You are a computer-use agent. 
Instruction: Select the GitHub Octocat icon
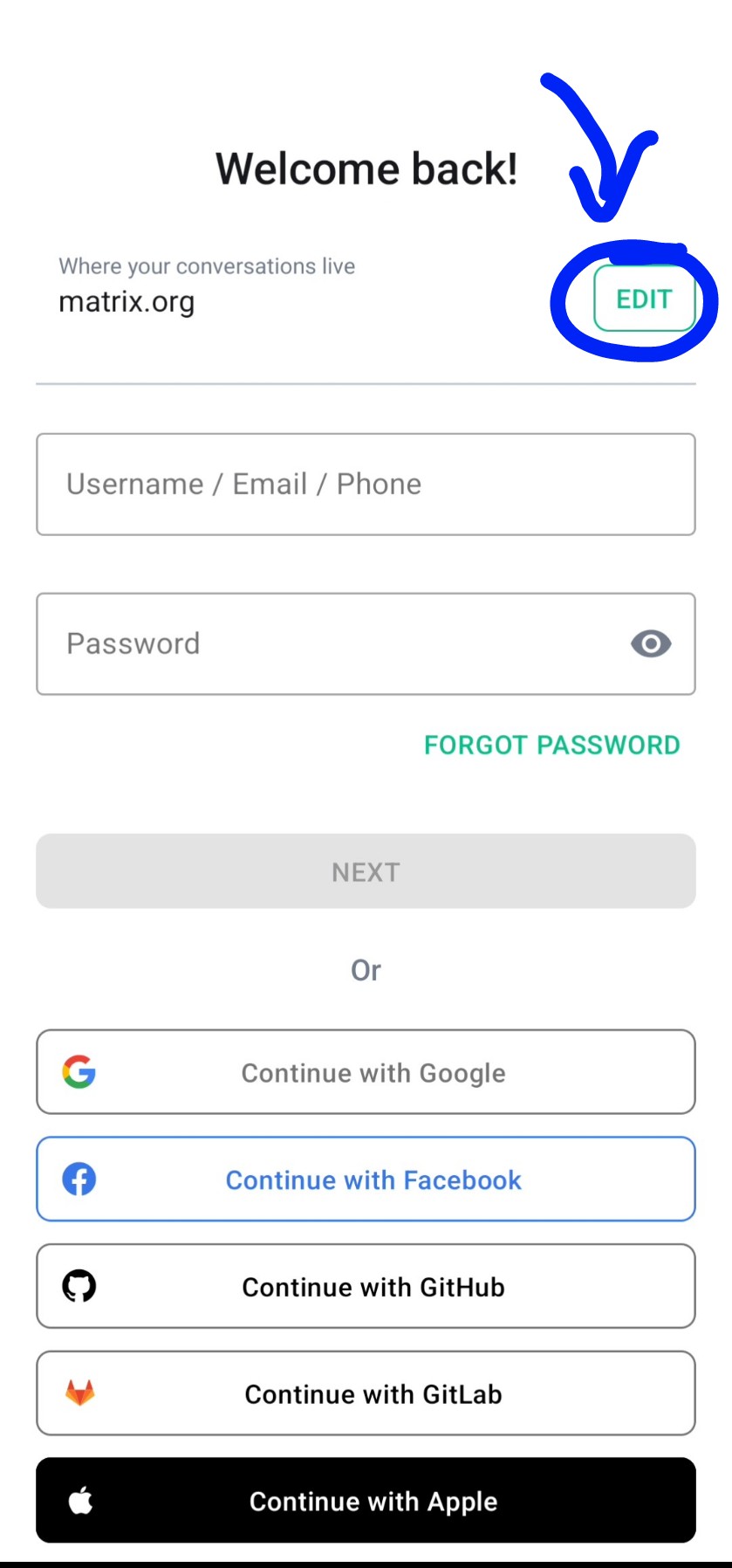[x=79, y=1286]
